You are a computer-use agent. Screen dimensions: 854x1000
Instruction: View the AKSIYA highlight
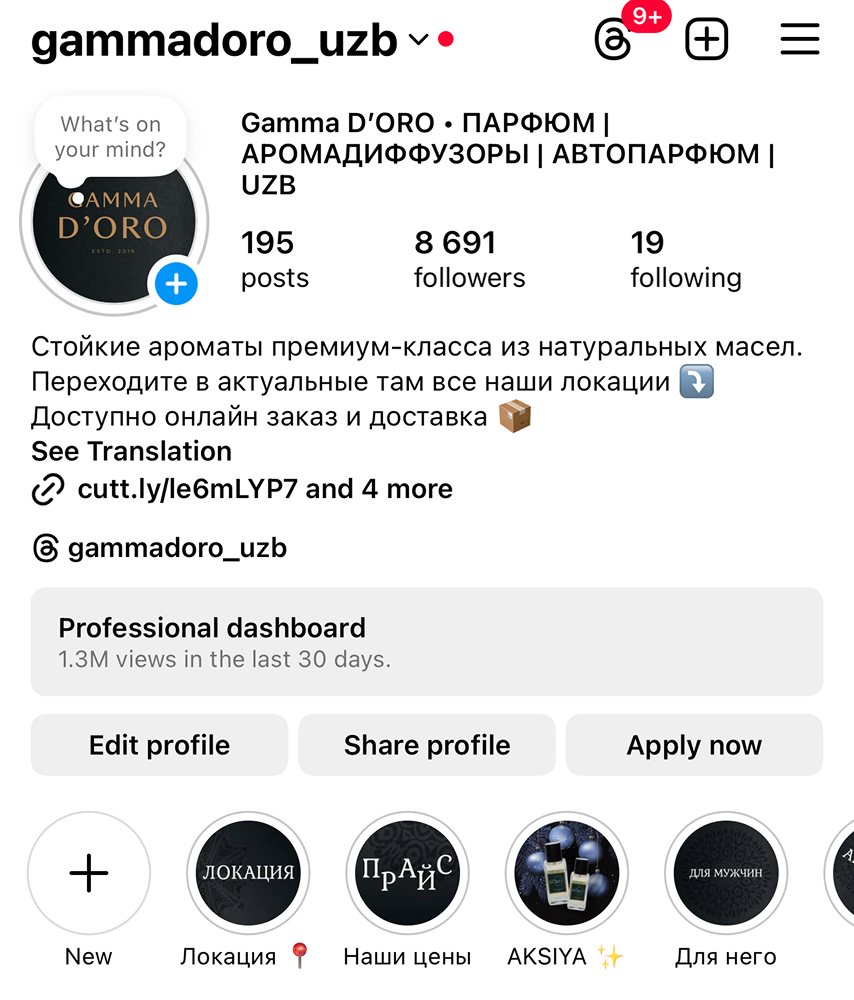pyautogui.click(x=566, y=873)
